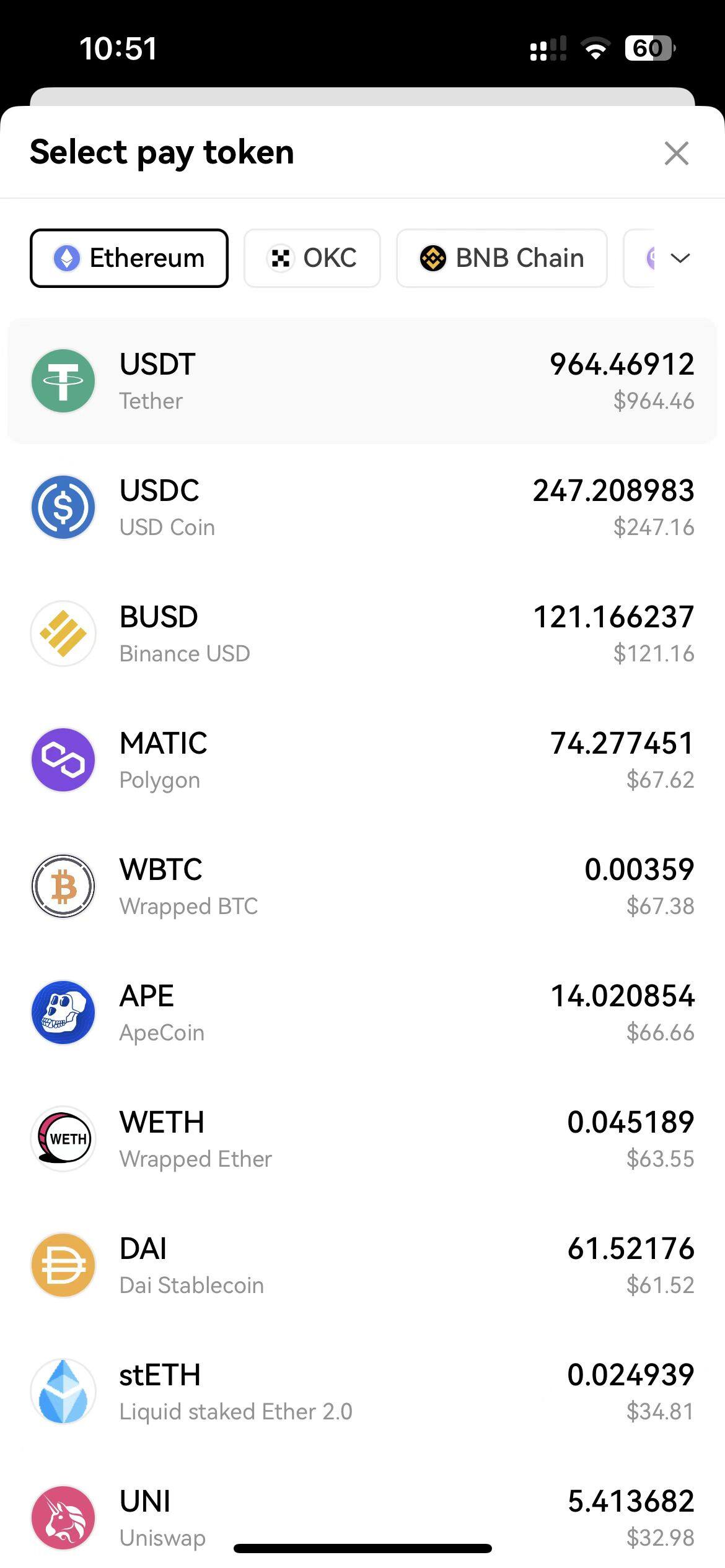Select the Ethereum network chip

(x=129, y=258)
